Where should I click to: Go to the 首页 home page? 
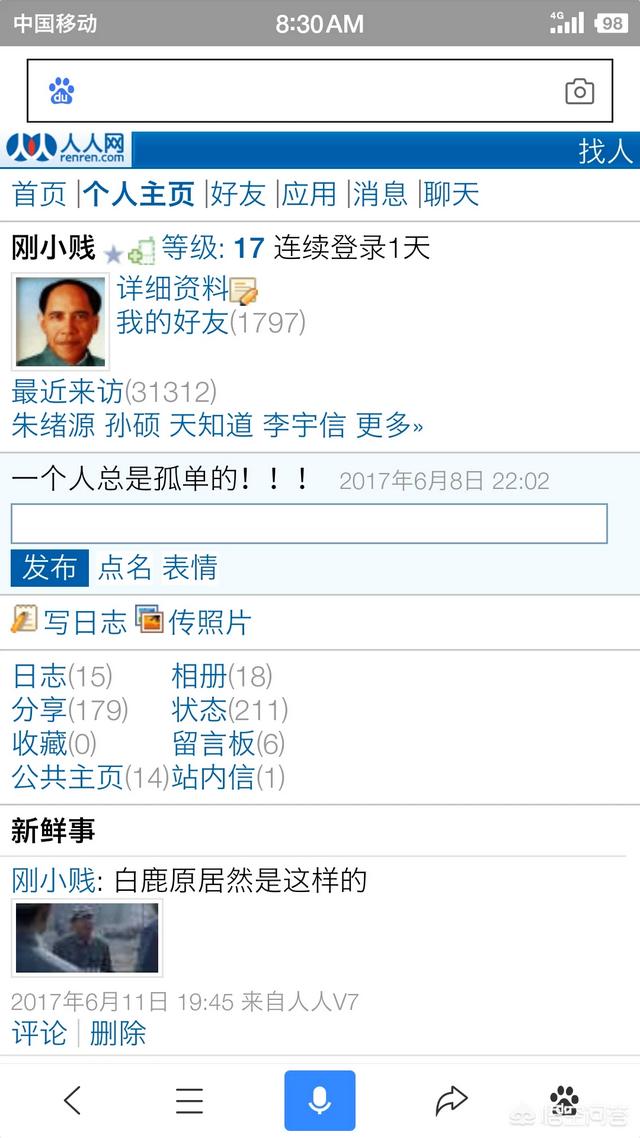tap(39, 194)
